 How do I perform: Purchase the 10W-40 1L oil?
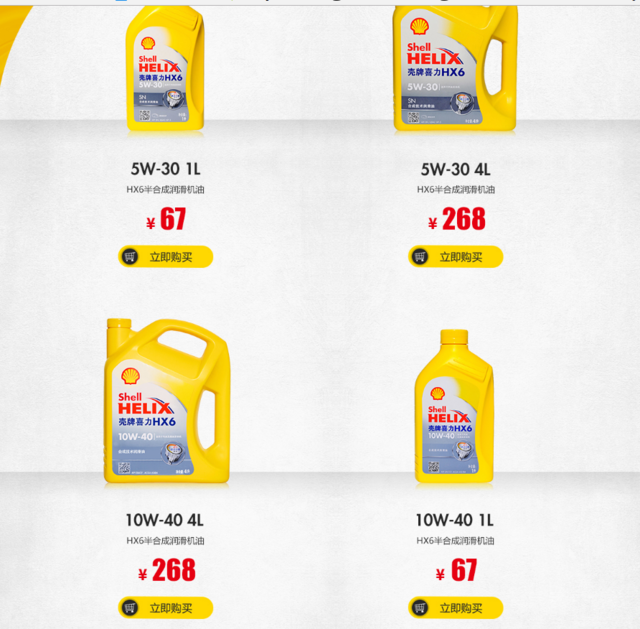pyautogui.click(x=456, y=608)
